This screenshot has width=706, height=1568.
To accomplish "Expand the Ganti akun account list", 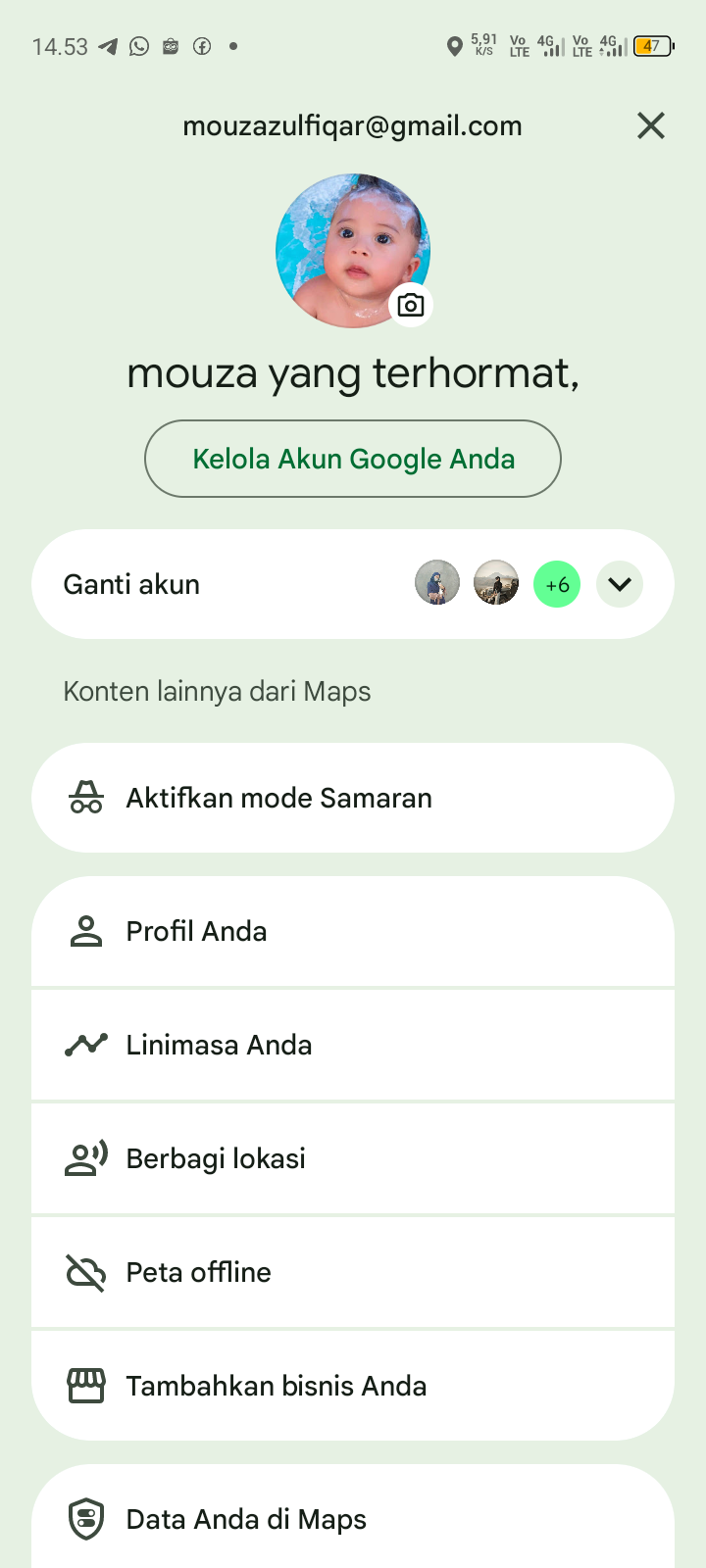I will coord(620,584).
